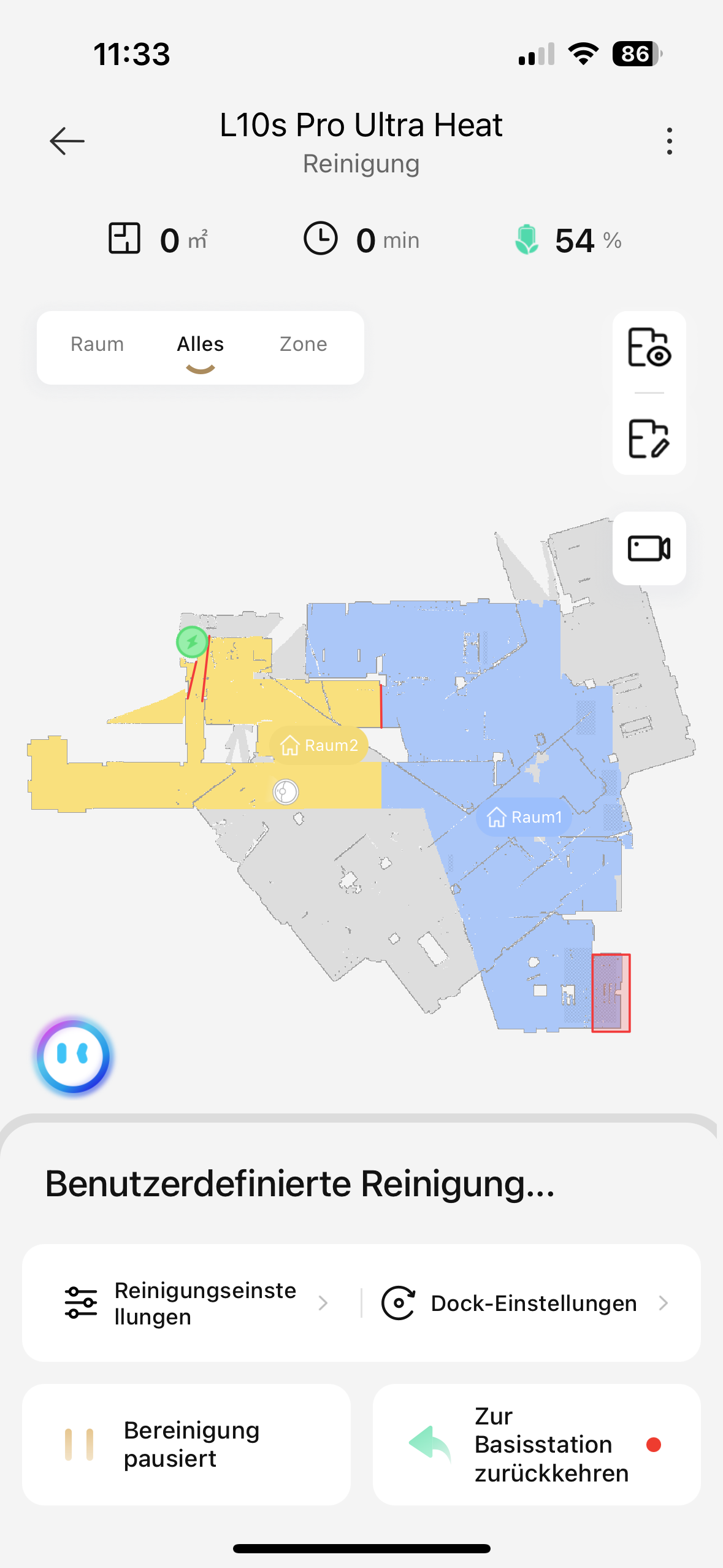Switch to the Raum tab
This screenshot has width=723, height=1568.
click(x=97, y=344)
